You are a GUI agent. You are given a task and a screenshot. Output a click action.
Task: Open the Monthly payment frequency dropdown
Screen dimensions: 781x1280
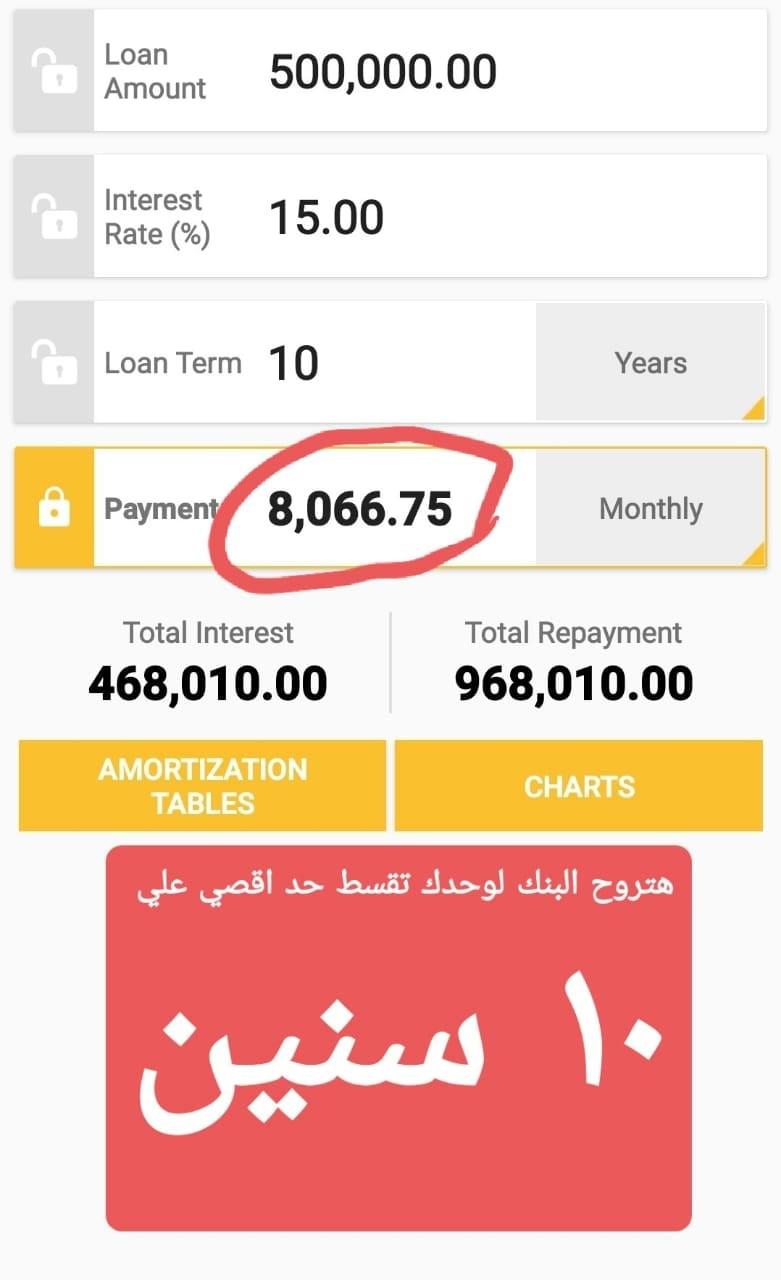tap(651, 509)
